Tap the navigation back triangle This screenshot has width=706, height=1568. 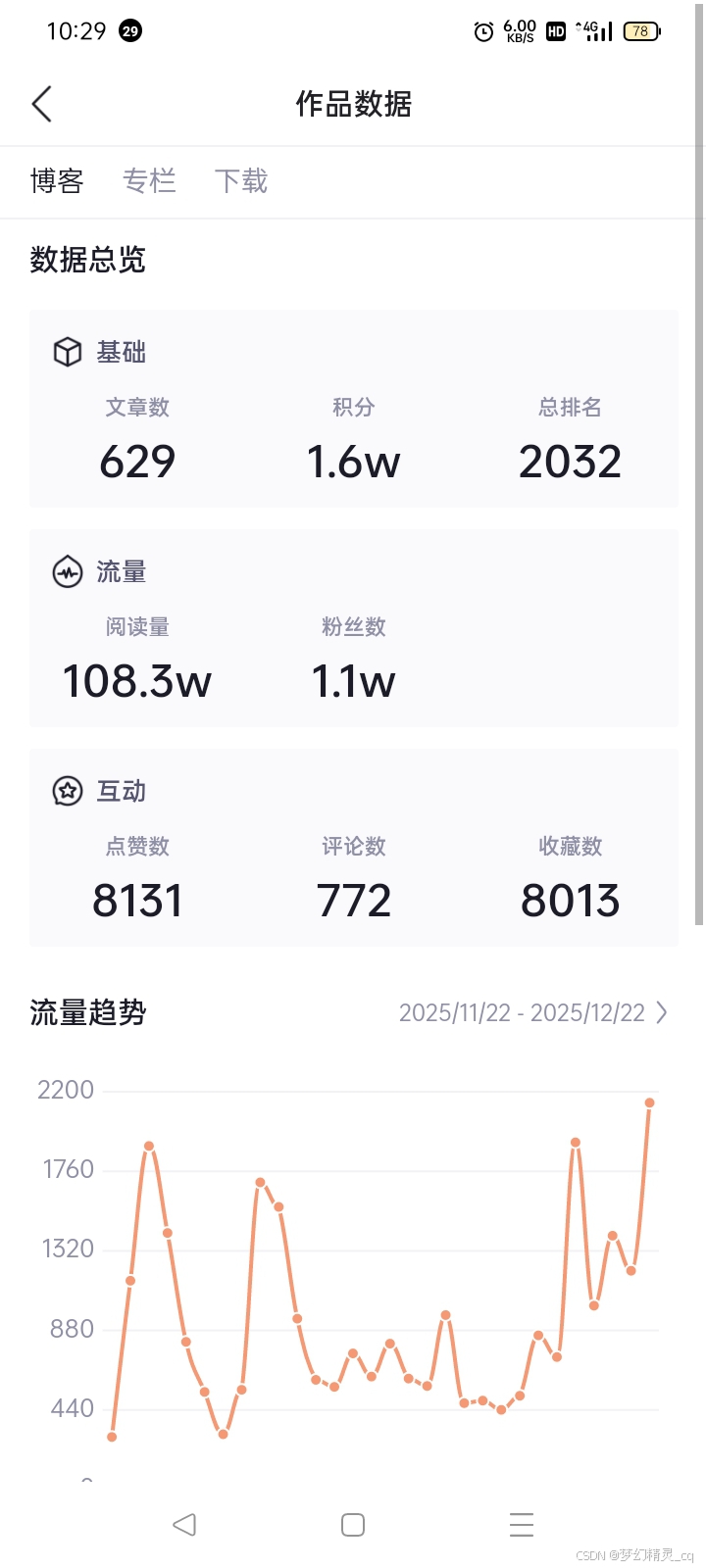click(184, 1525)
